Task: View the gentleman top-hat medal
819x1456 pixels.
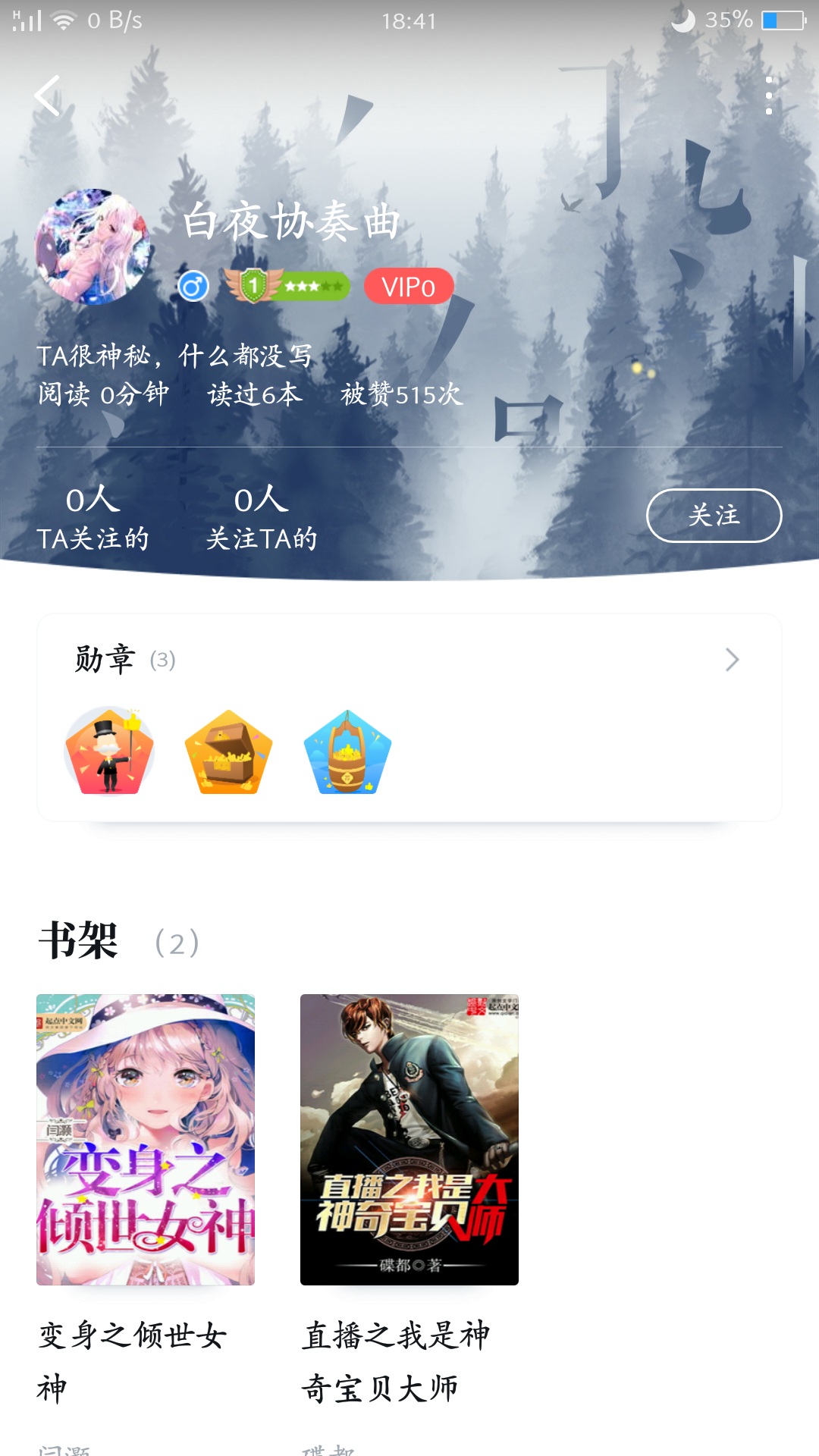Action: click(x=110, y=751)
